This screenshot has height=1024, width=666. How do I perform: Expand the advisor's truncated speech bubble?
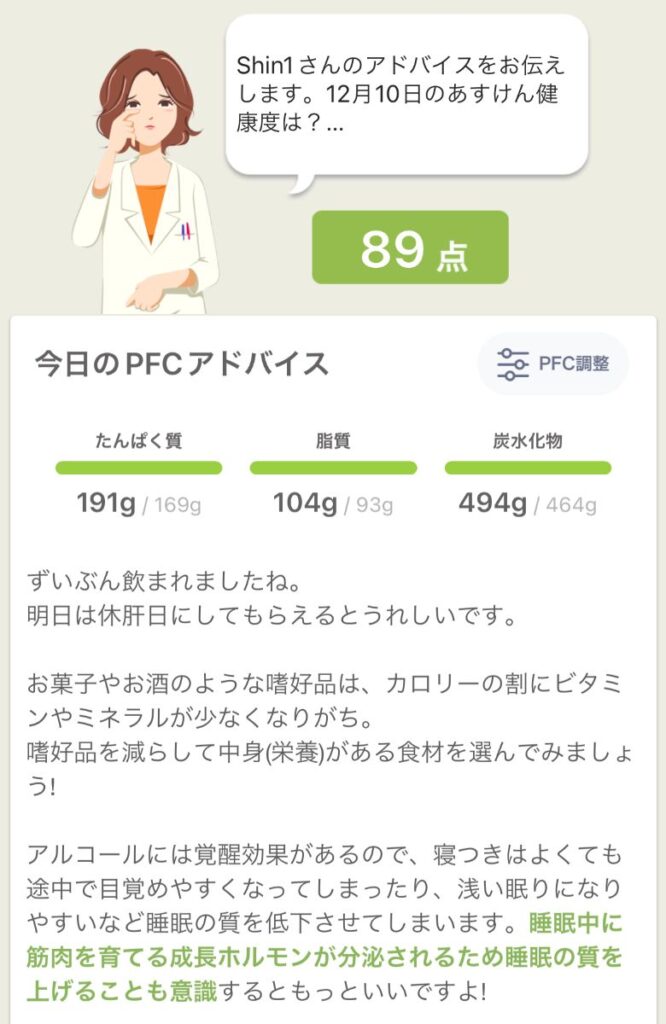click(405, 98)
